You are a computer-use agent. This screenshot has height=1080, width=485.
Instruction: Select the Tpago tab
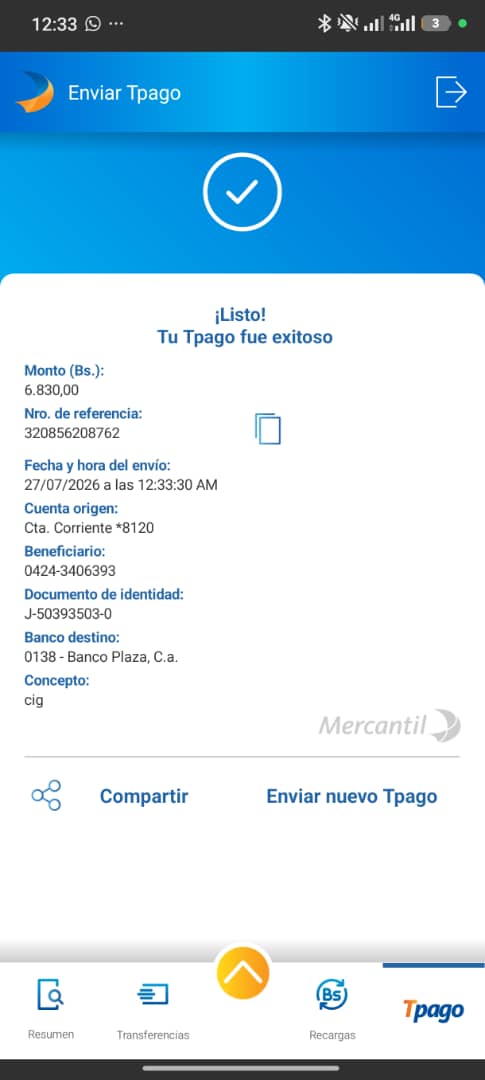[433, 1010]
